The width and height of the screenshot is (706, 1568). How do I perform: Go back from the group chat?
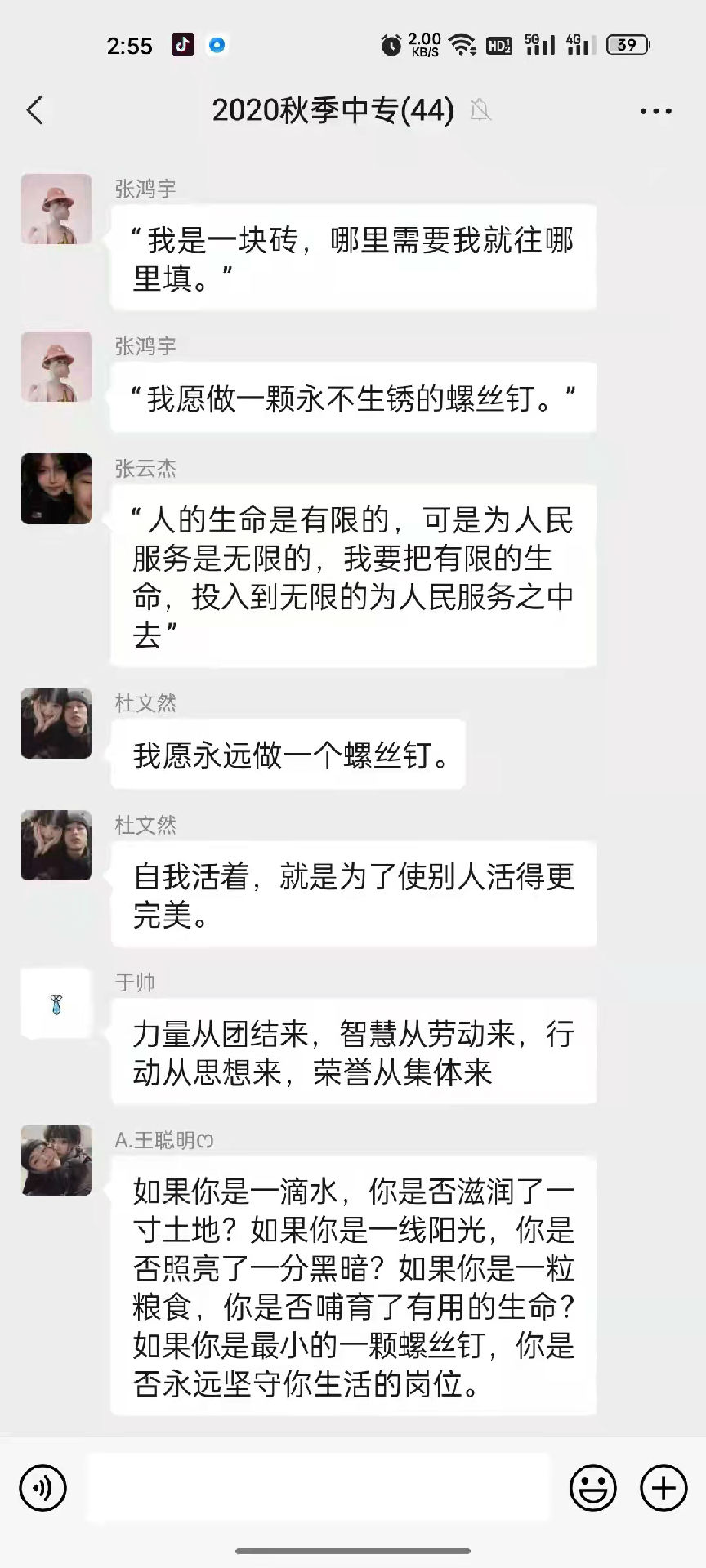[x=34, y=110]
